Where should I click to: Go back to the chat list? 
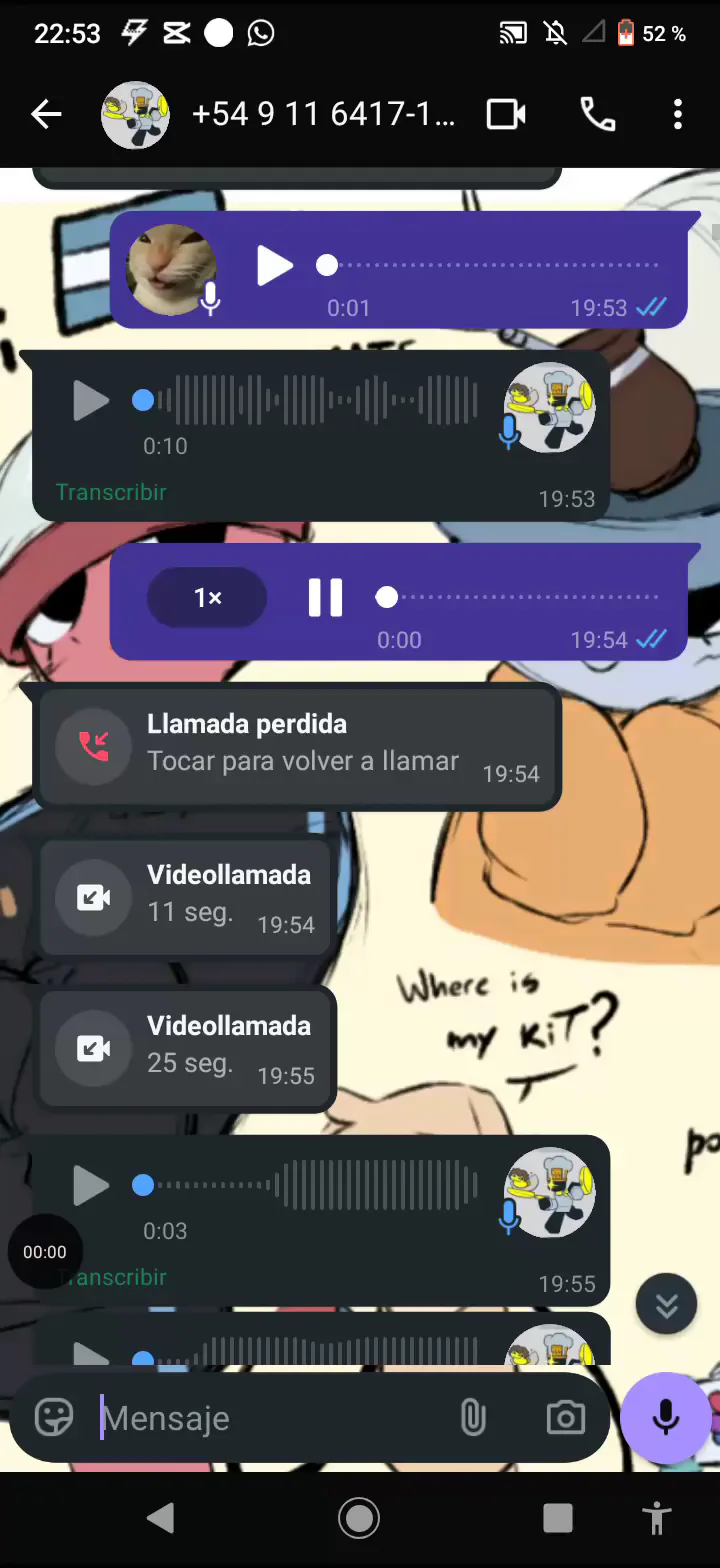coord(46,115)
